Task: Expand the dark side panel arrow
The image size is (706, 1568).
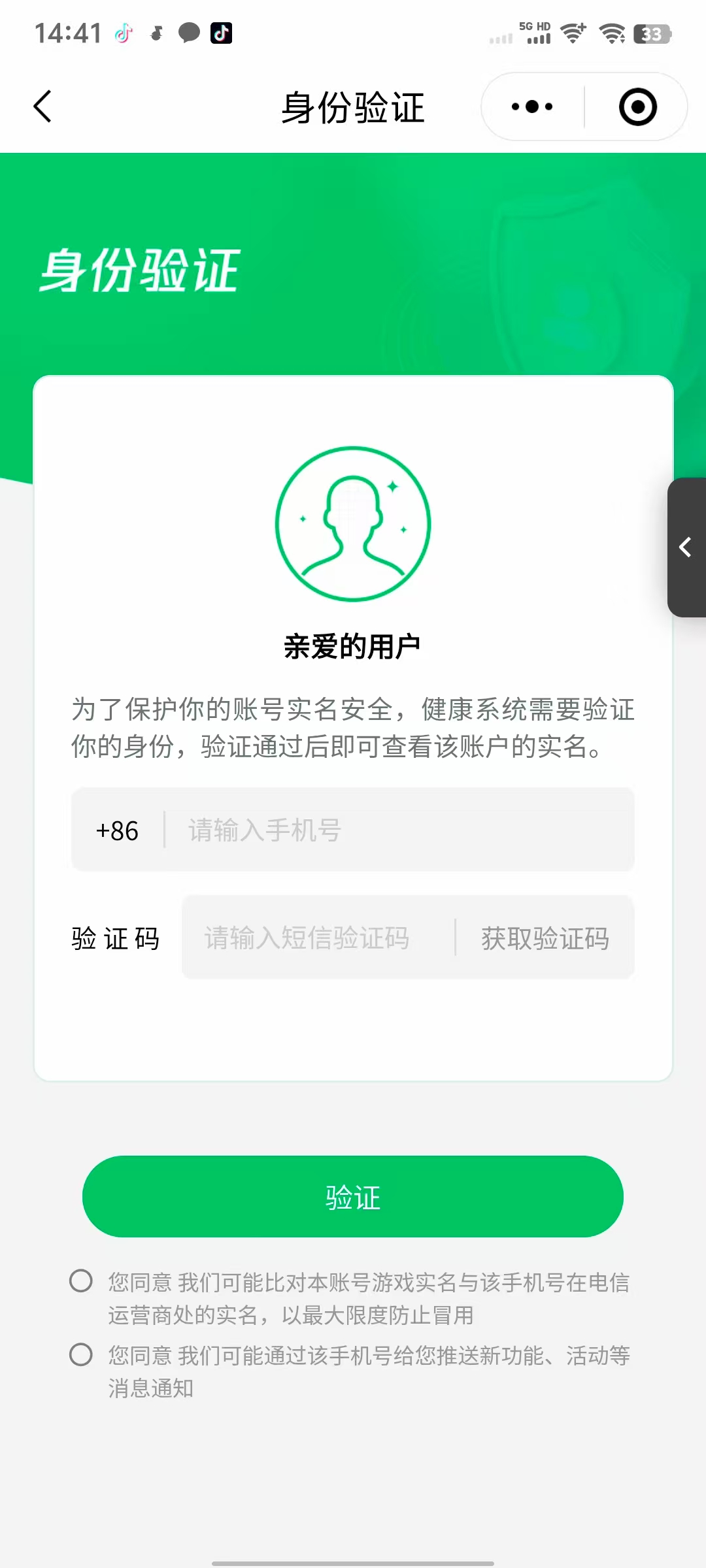Action: click(x=686, y=547)
